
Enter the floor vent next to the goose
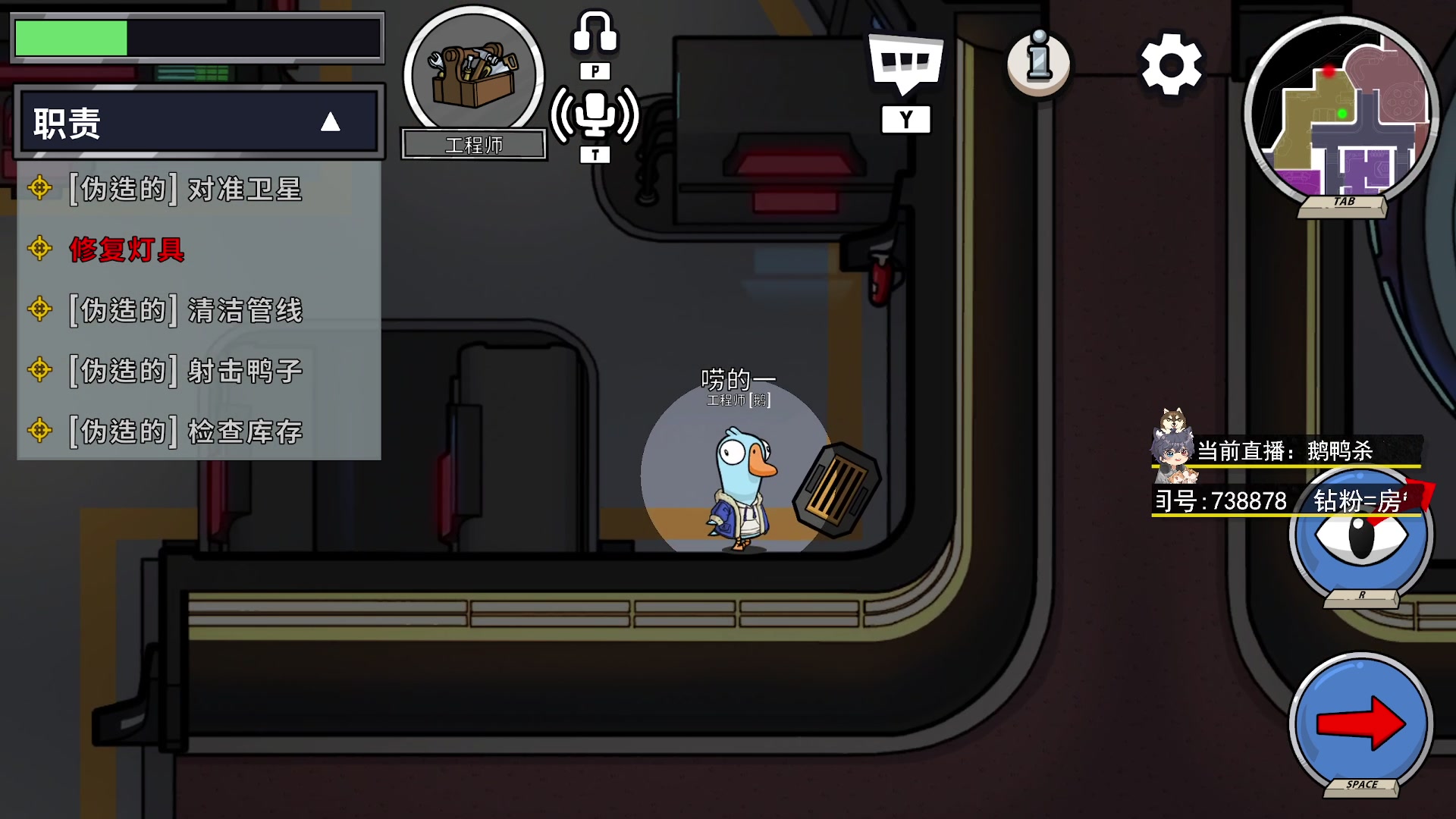point(836,490)
